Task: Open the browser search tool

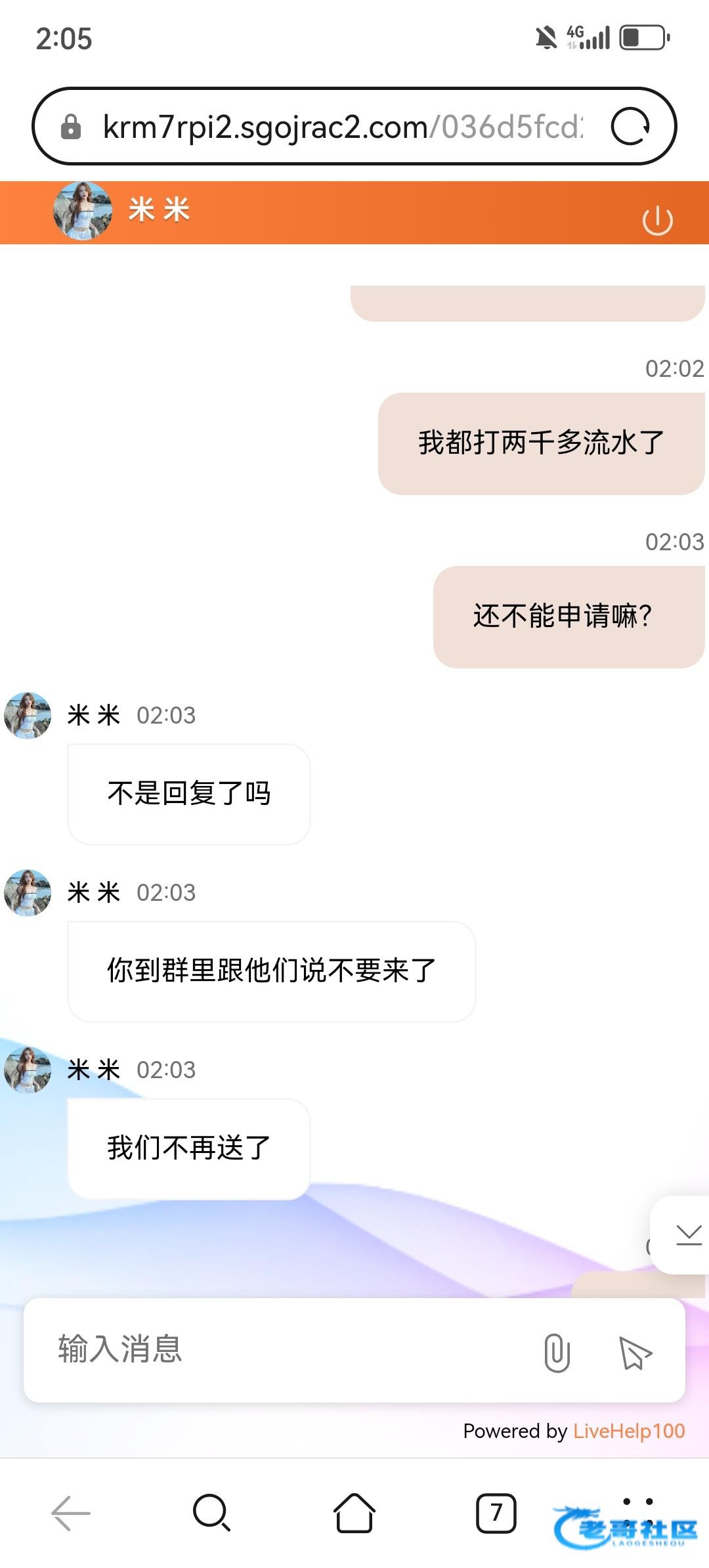Action: click(x=211, y=1513)
